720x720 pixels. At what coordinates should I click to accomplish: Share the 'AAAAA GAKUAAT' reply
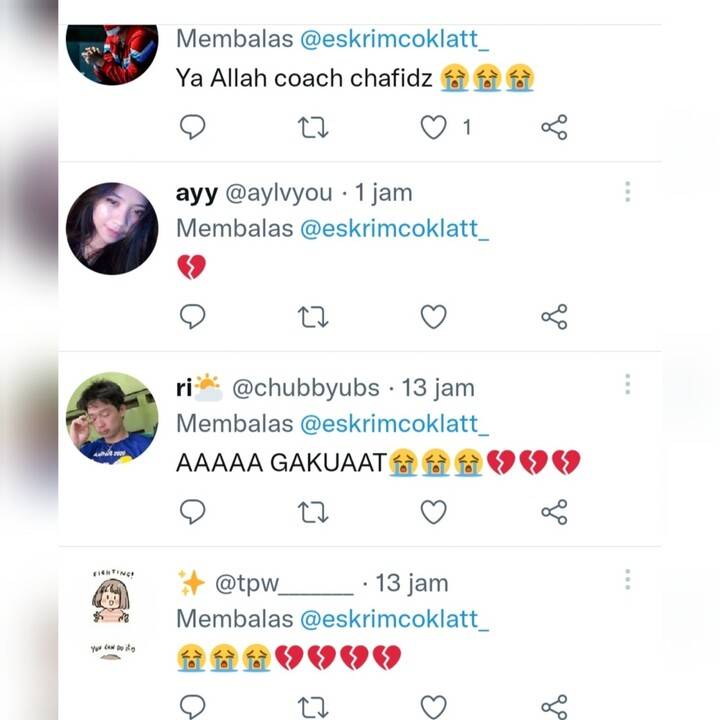coord(554,512)
